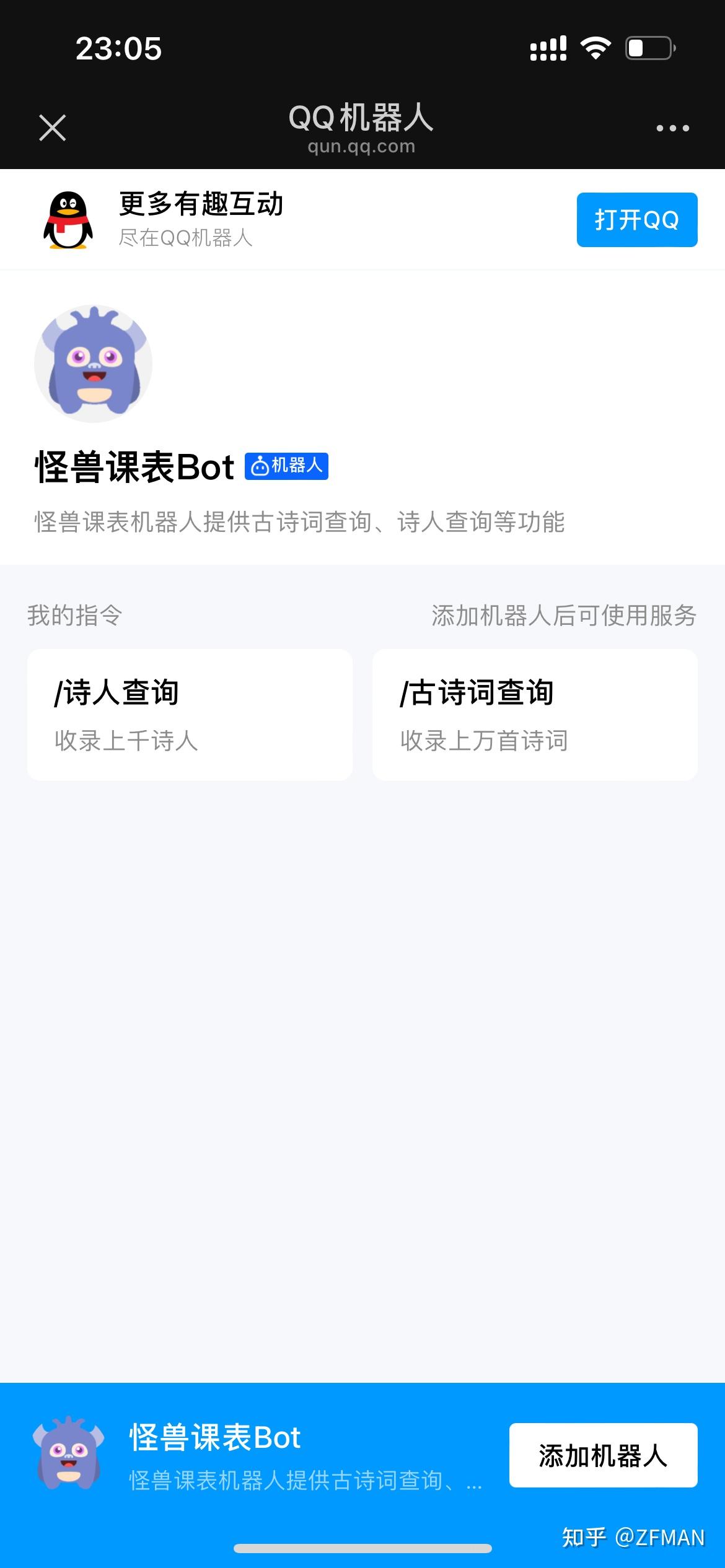Click the clock showing 23:05
Image resolution: width=725 pixels, height=1568 pixels.
120,50
